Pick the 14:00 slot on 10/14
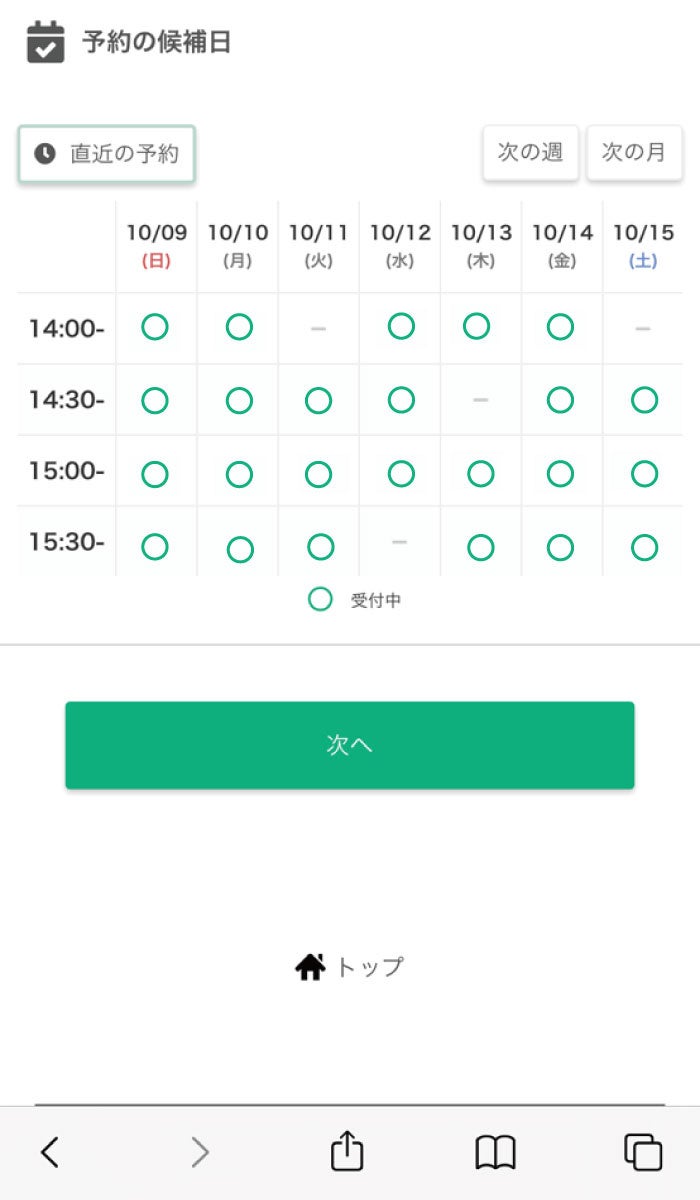The width and height of the screenshot is (700, 1200). coord(561,327)
